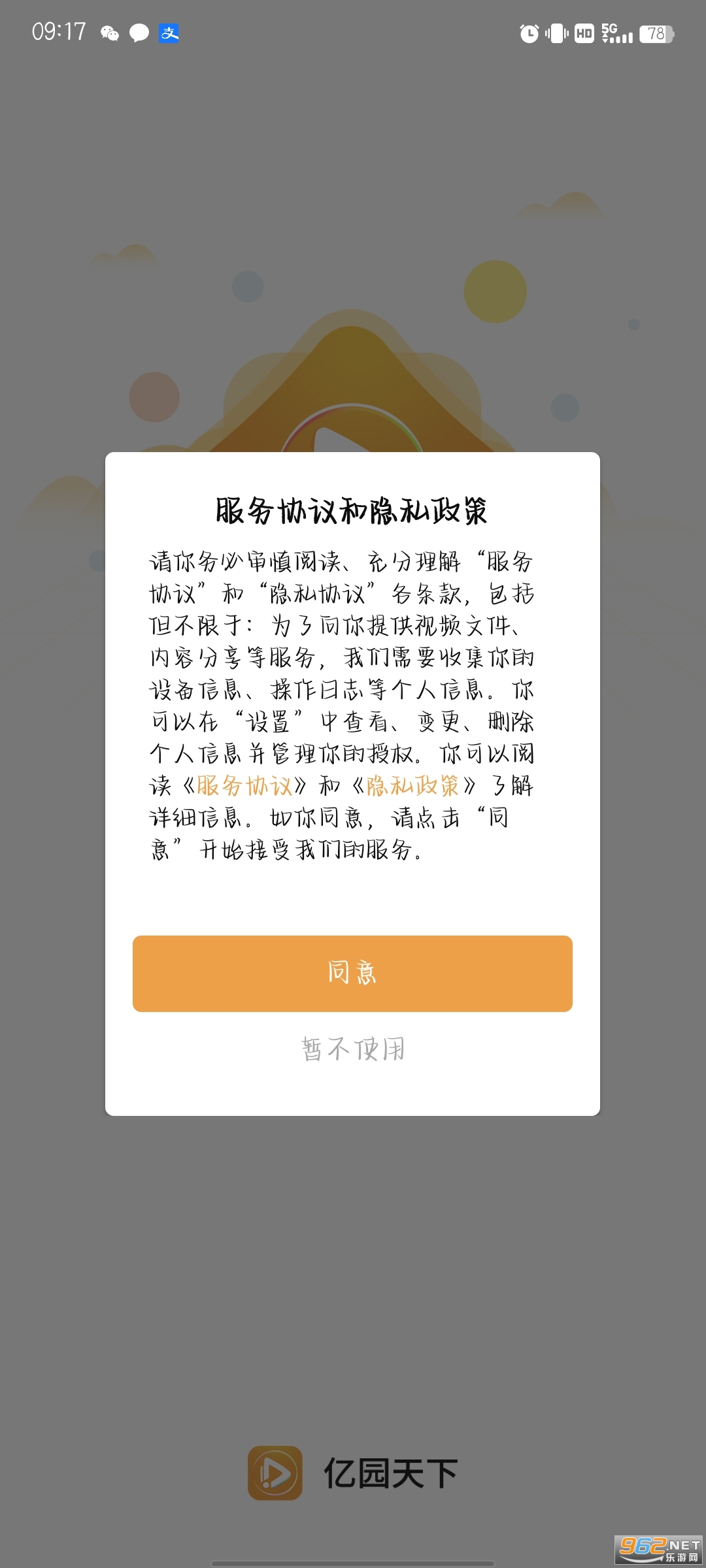The height and width of the screenshot is (1568, 706).
Task: Click the 5G network indicator
Action: (610, 29)
